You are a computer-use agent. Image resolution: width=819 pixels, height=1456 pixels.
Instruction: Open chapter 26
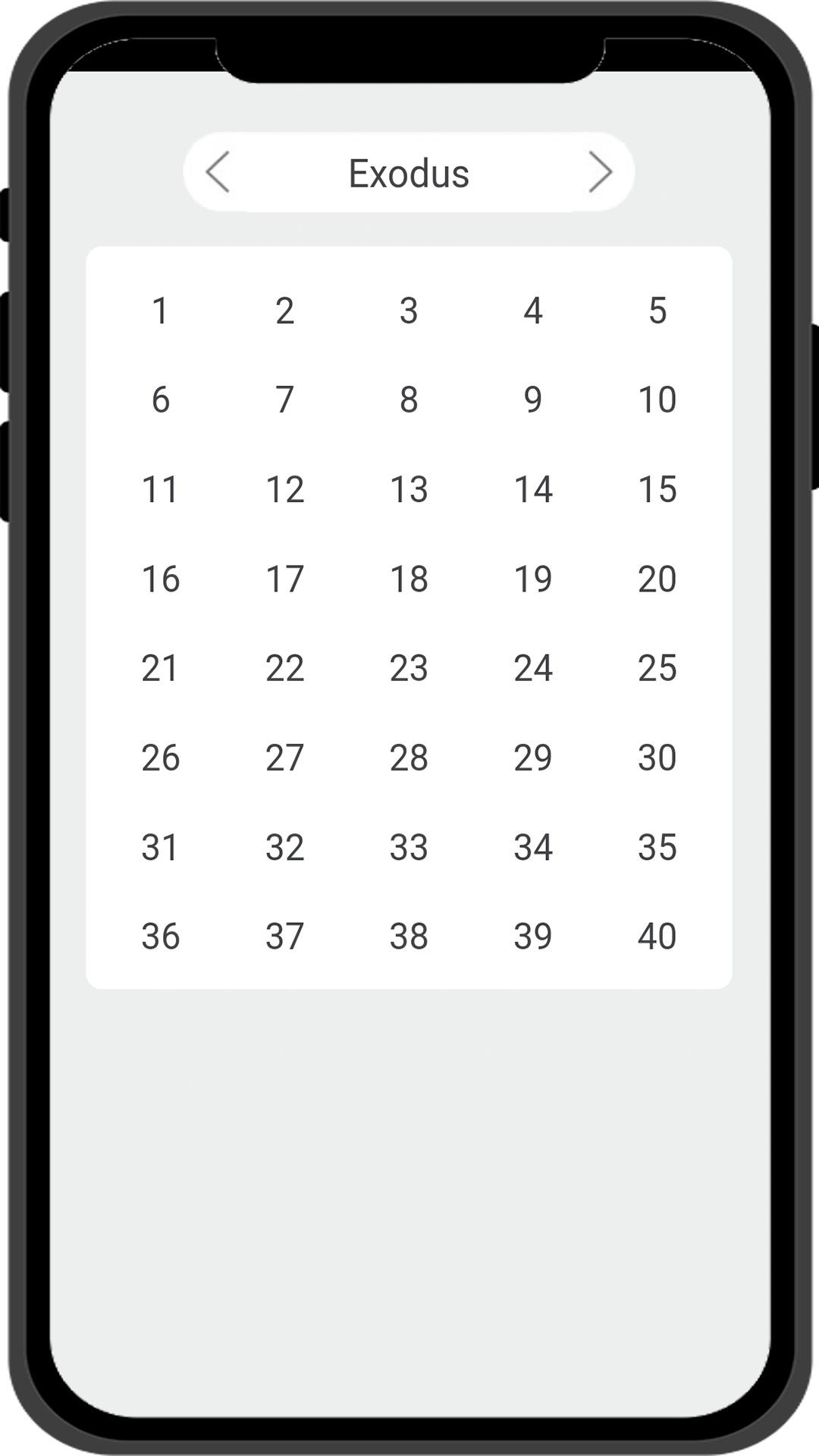[160, 758]
